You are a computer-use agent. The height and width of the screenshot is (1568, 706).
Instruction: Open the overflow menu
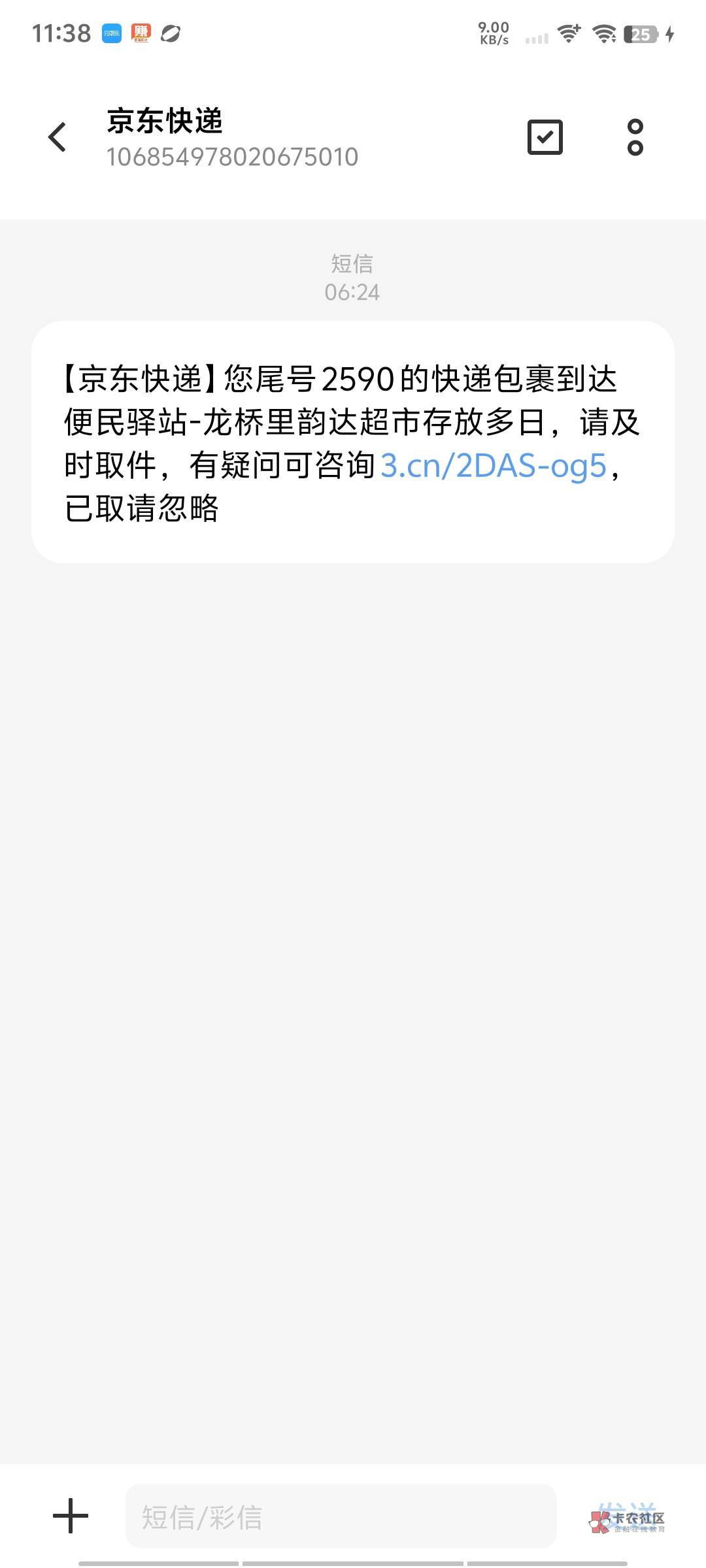click(x=635, y=137)
